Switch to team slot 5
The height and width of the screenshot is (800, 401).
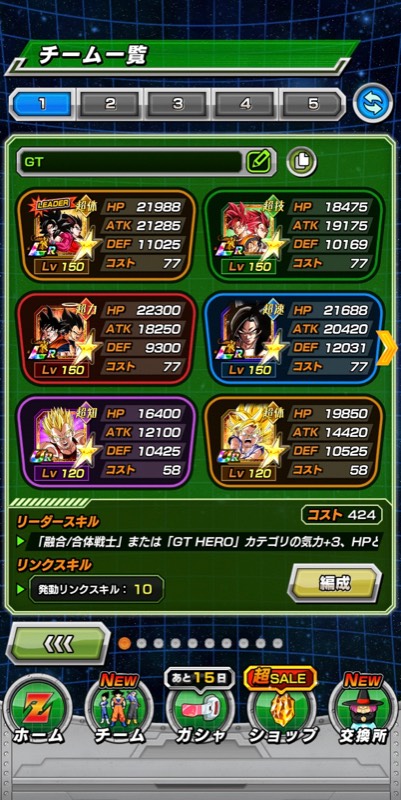[313, 105]
